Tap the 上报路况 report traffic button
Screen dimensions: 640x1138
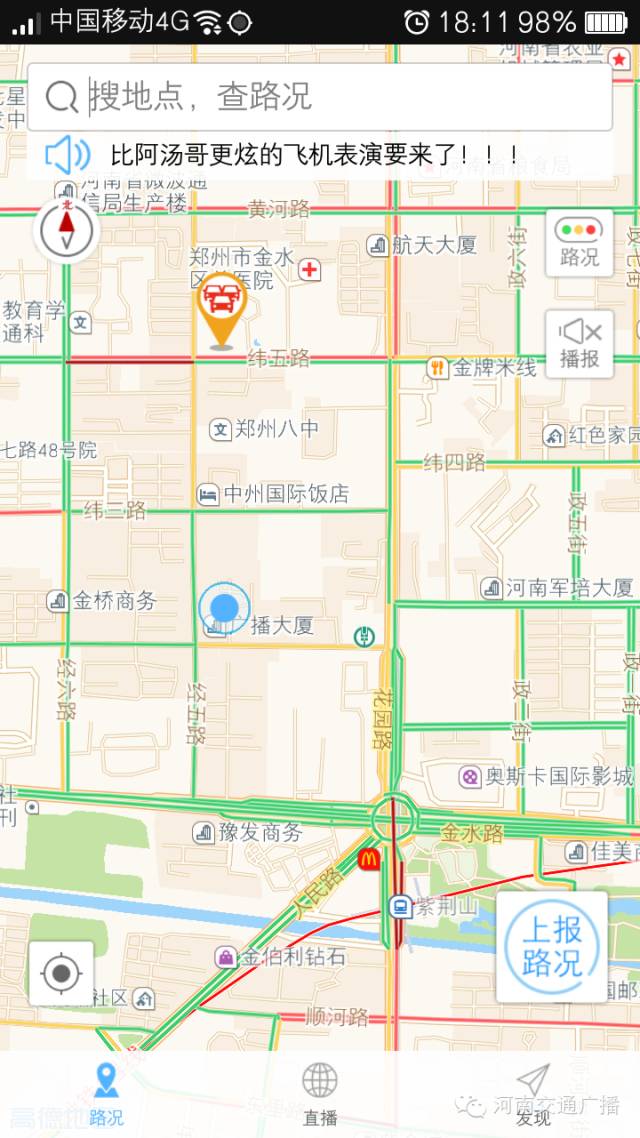[x=551, y=946]
